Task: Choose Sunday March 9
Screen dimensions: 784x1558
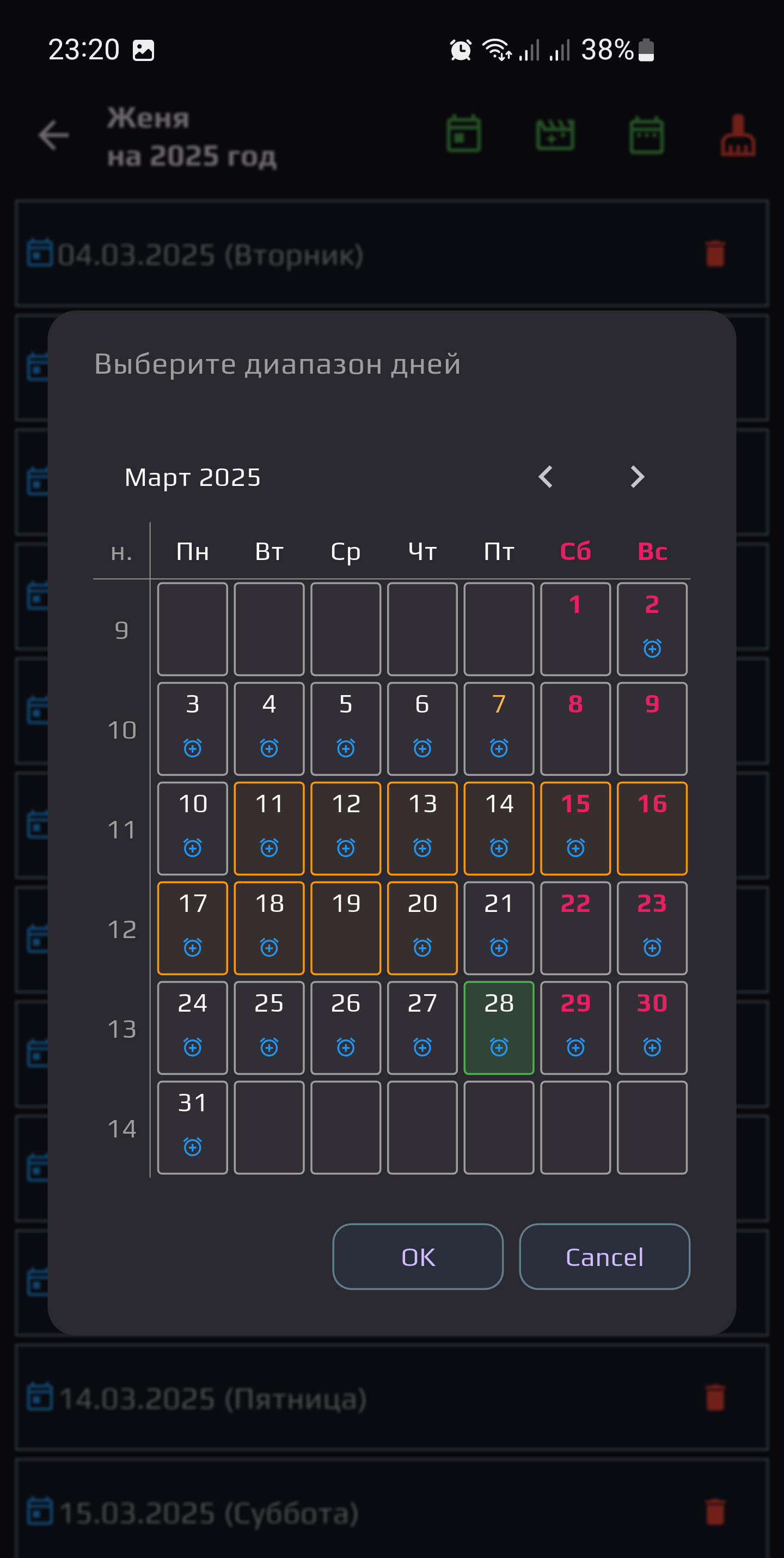Action: click(x=652, y=728)
